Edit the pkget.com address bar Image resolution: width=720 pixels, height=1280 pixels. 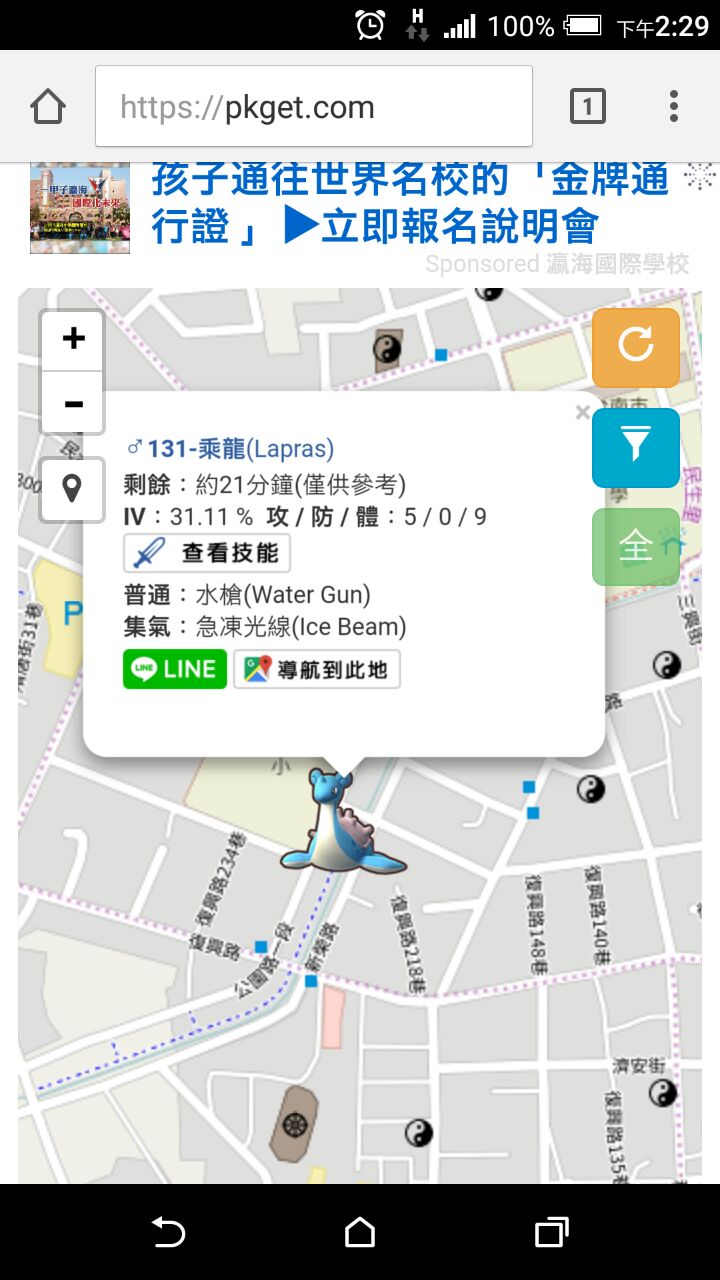(x=313, y=107)
